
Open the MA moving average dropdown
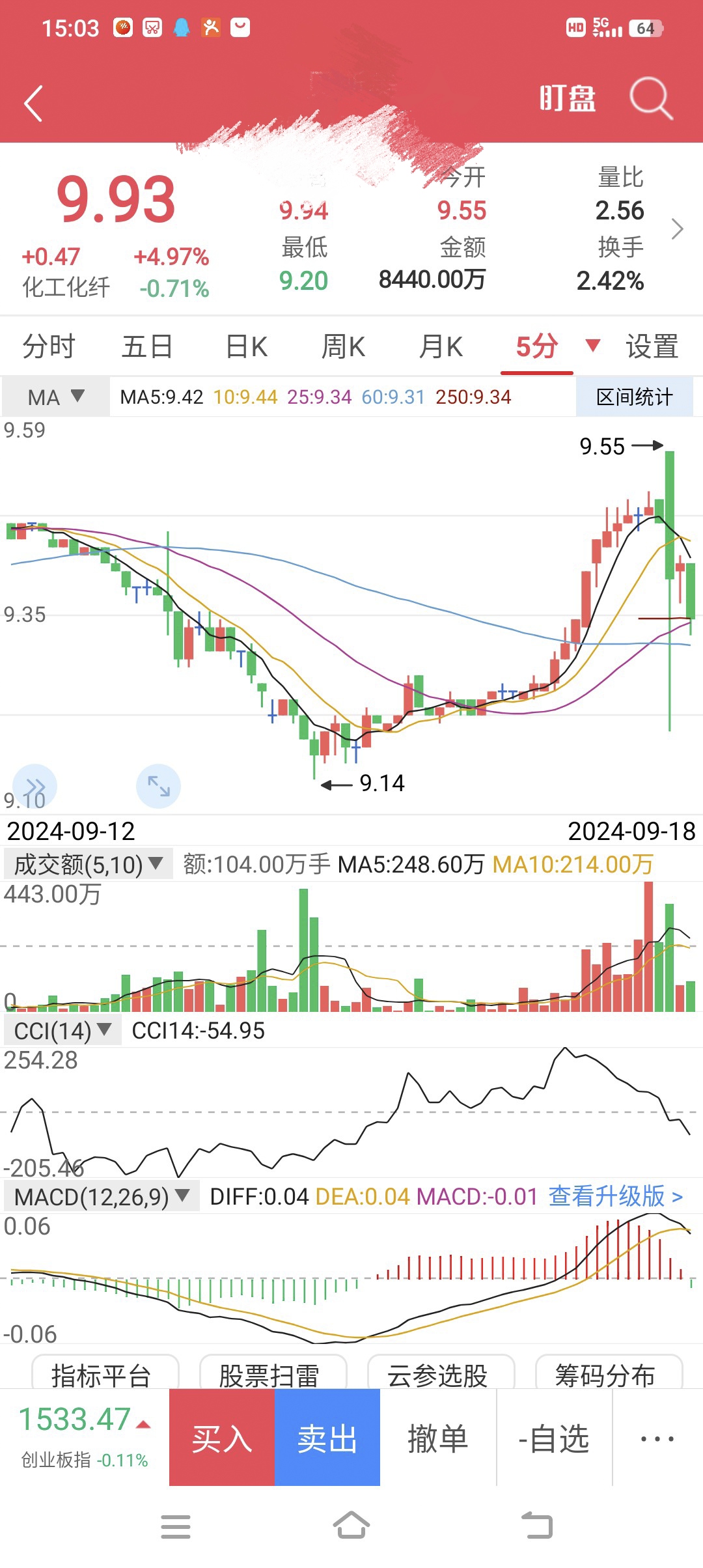click(x=55, y=396)
